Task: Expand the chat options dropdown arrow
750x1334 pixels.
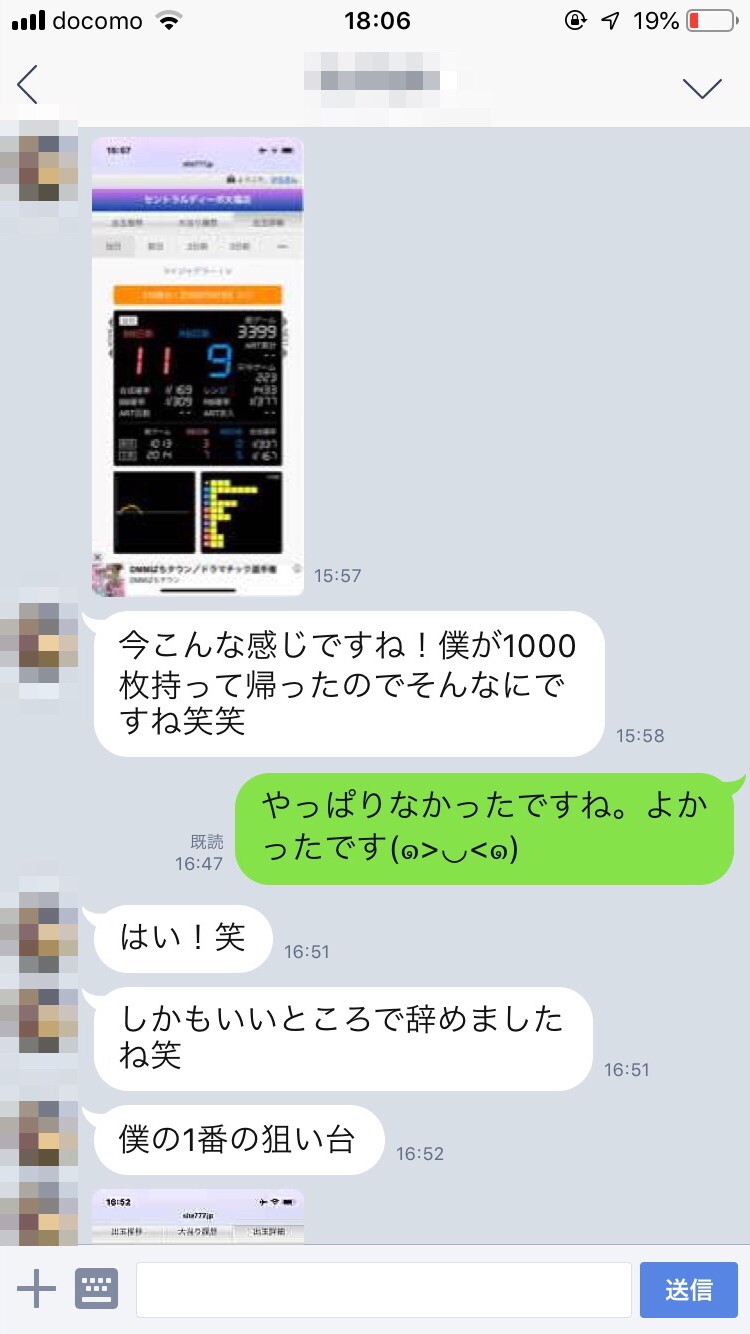Action: [x=702, y=88]
